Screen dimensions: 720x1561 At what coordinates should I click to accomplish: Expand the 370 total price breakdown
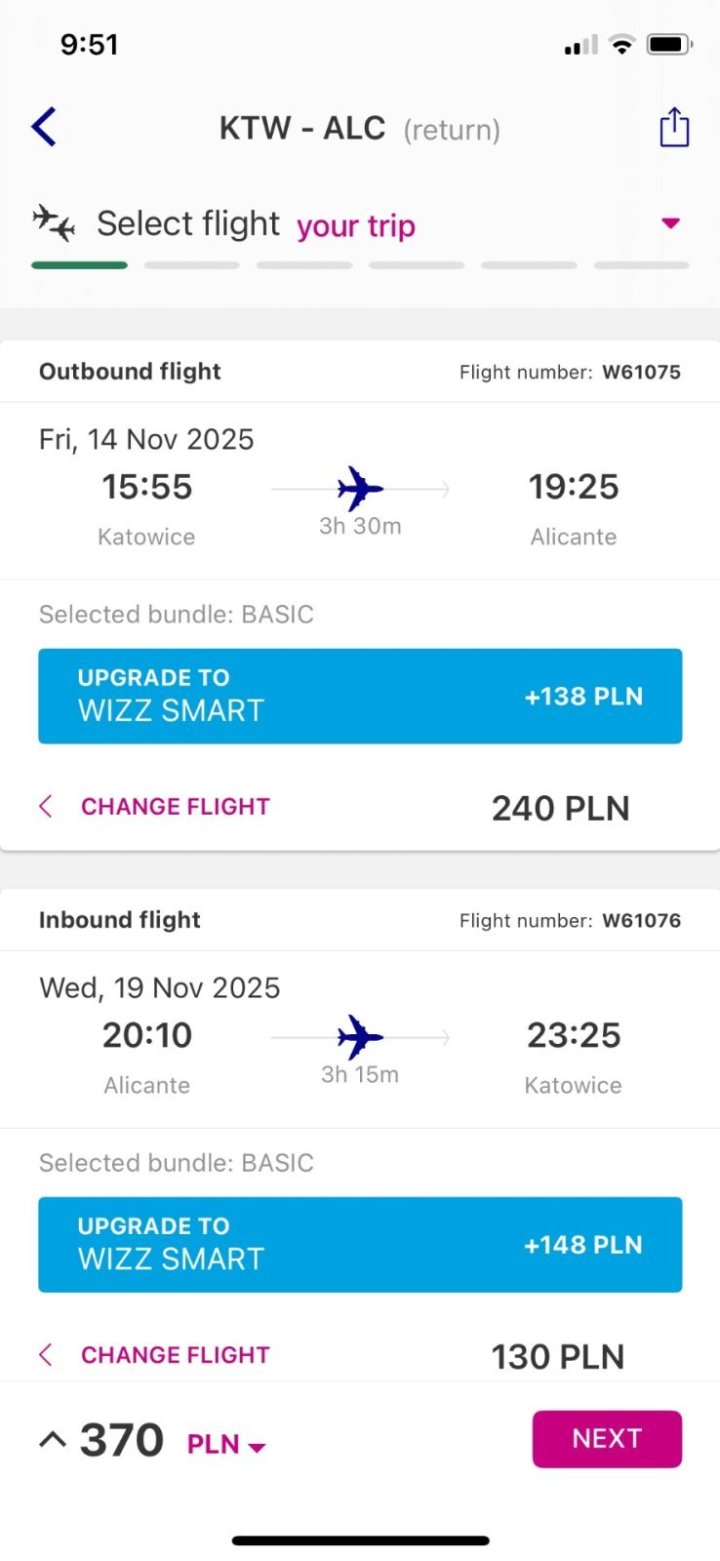[54, 1440]
